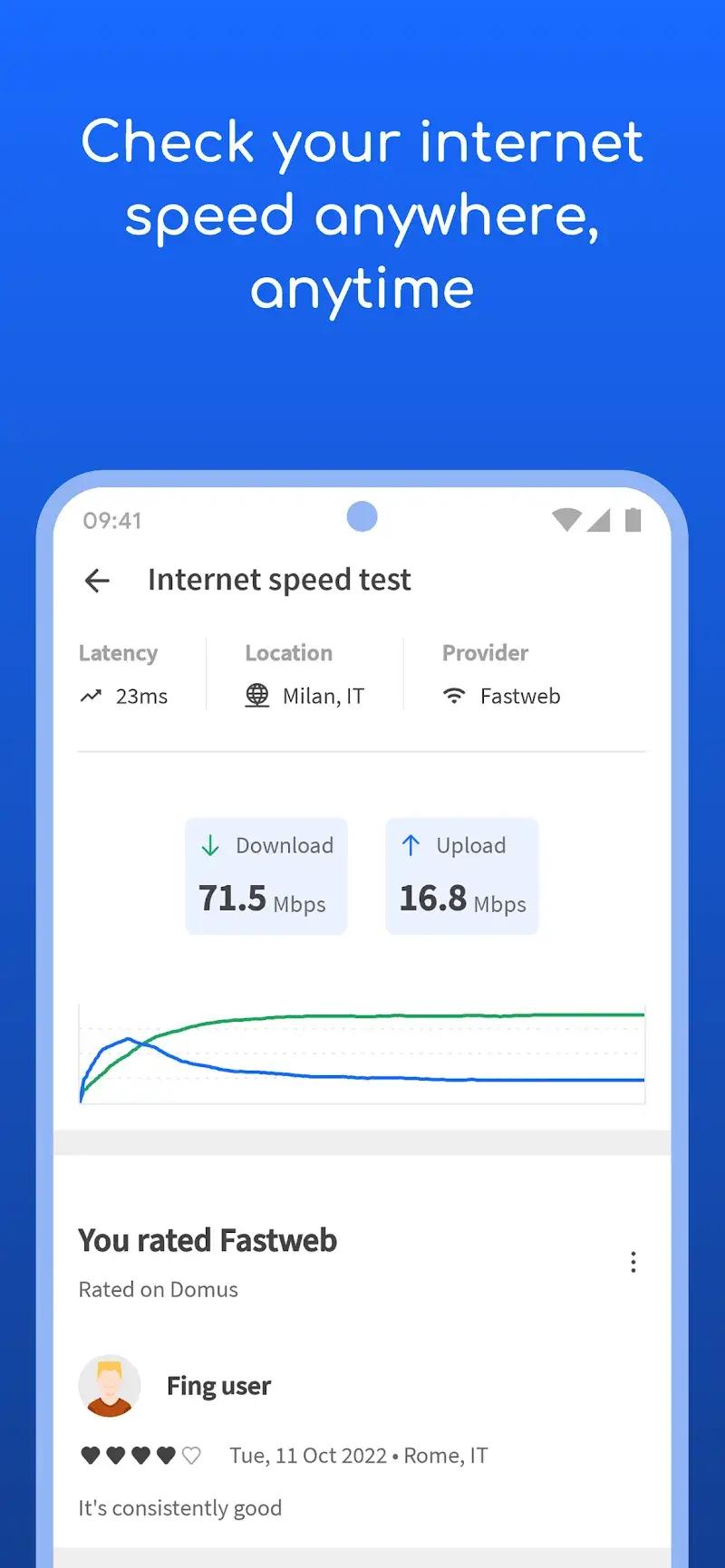
Task: Open the three-dot menu on You rated Fastweb
Action: click(x=633, y=1262)
